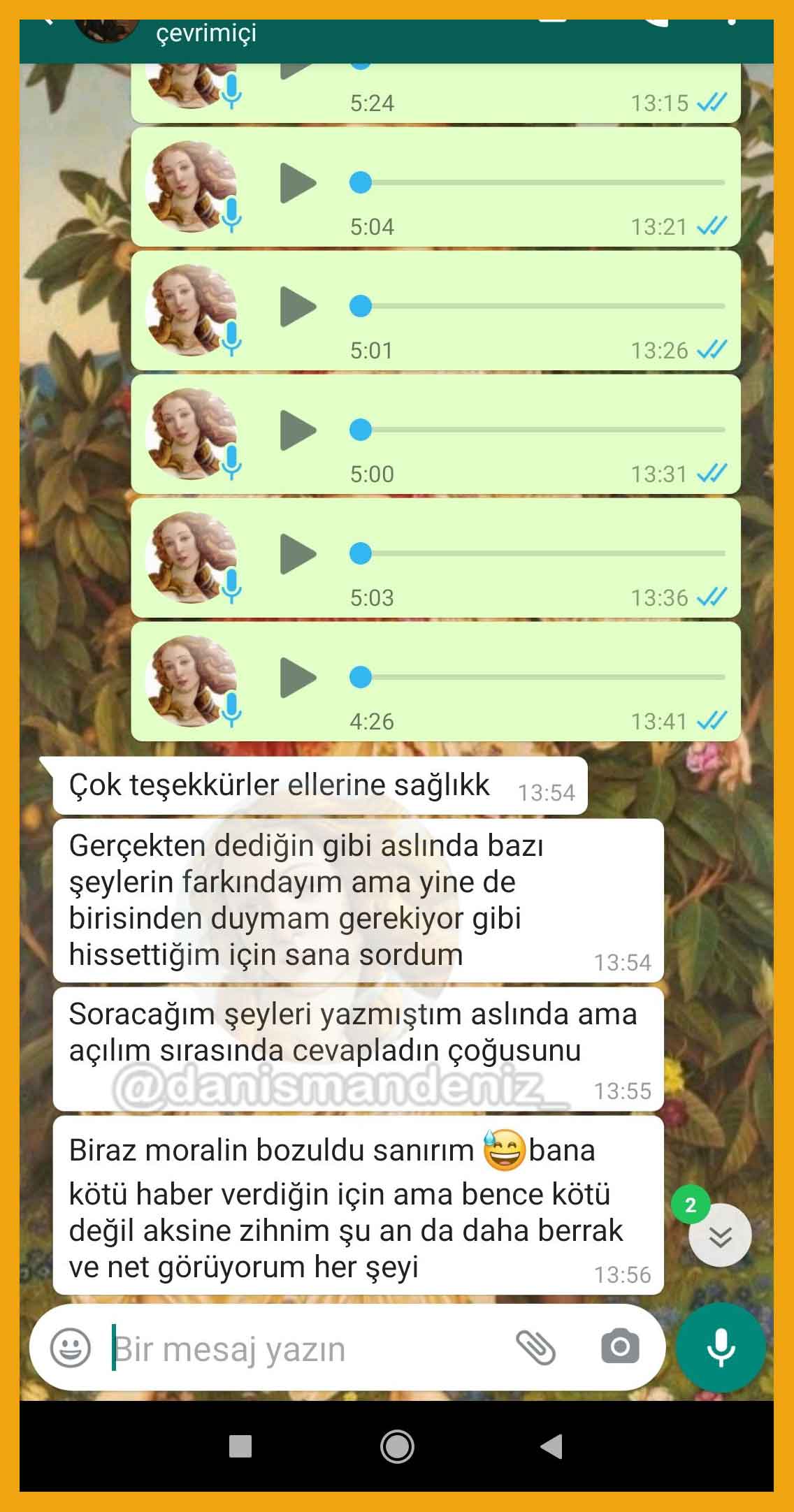Open the emoji picker
This screenshot has height=1512, width=794.
coord(71,1348)
